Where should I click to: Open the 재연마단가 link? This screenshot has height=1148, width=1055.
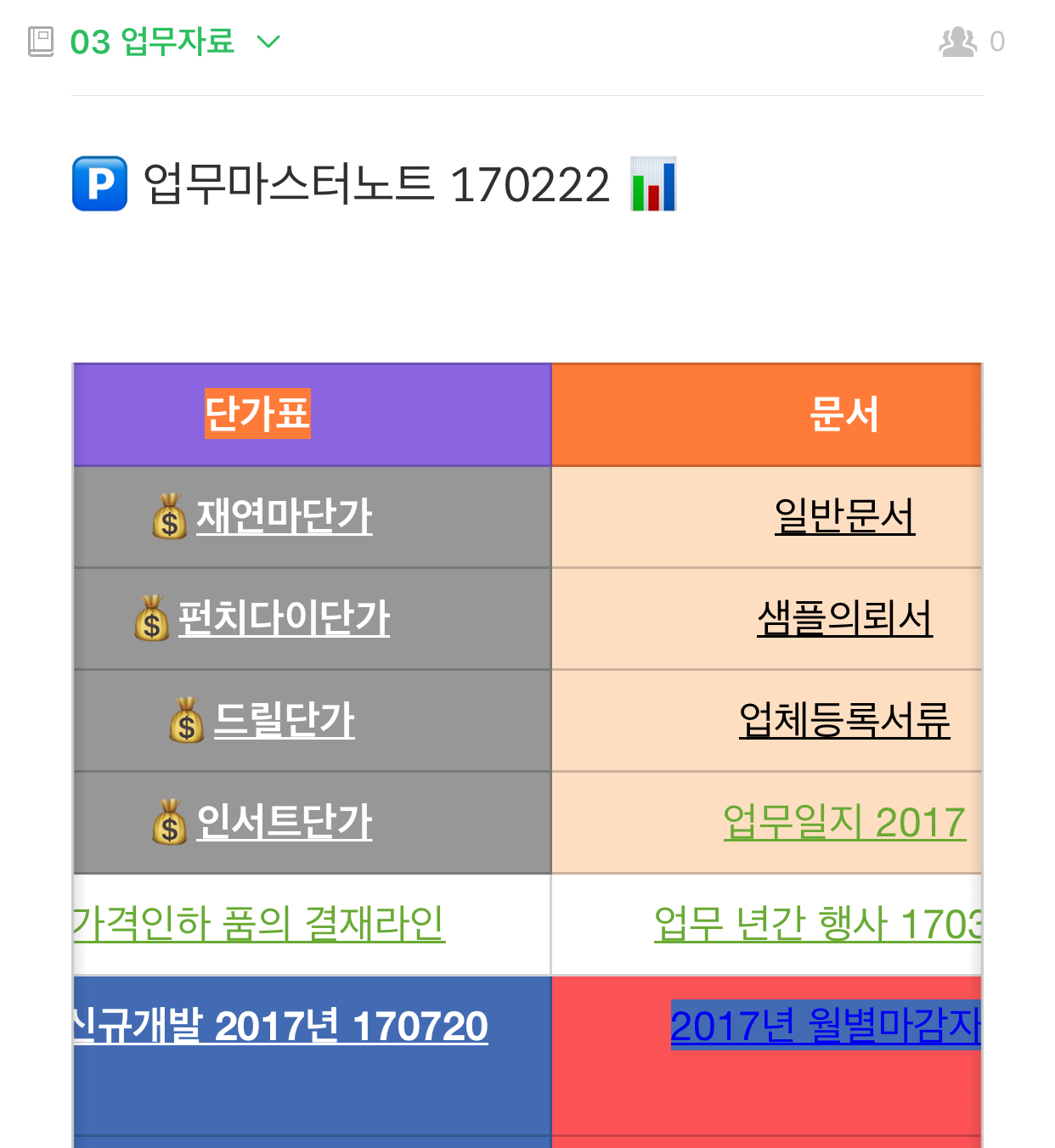(x=284, y=516)
